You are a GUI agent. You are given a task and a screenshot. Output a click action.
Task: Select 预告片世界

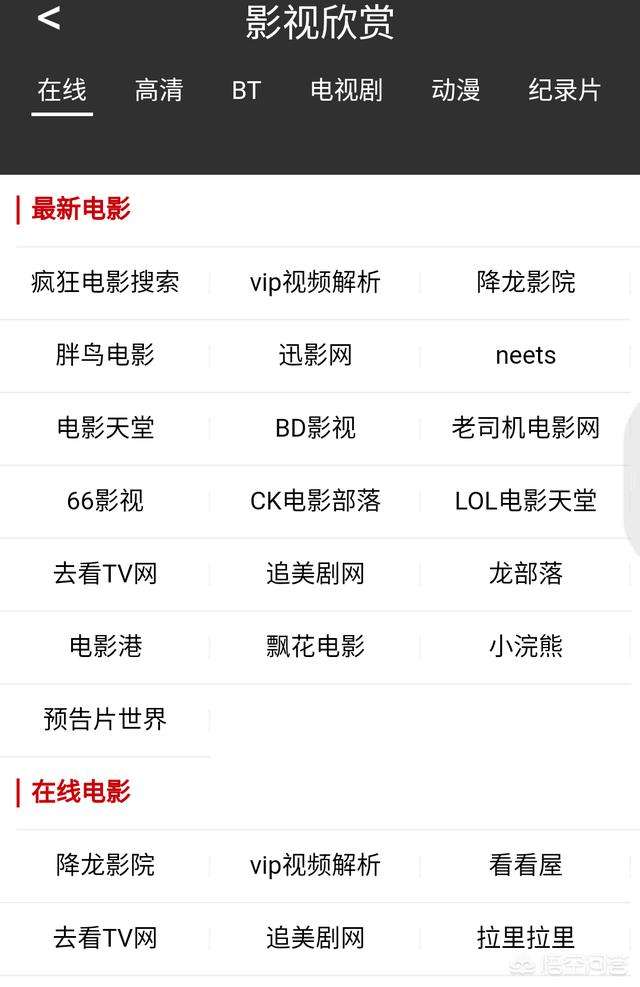pos(105,720)
